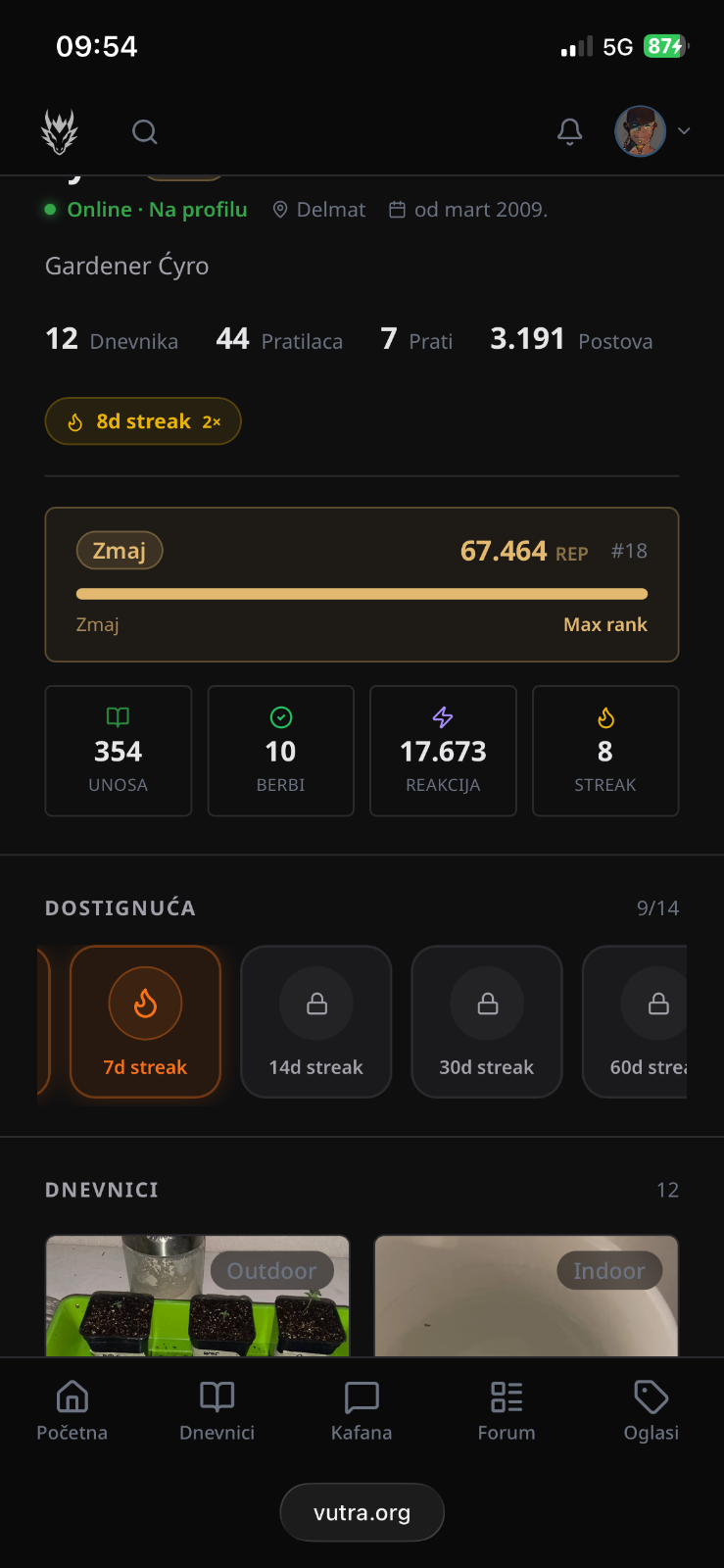
Task: Go to the Početna tab
Action: pos(72,1411)
